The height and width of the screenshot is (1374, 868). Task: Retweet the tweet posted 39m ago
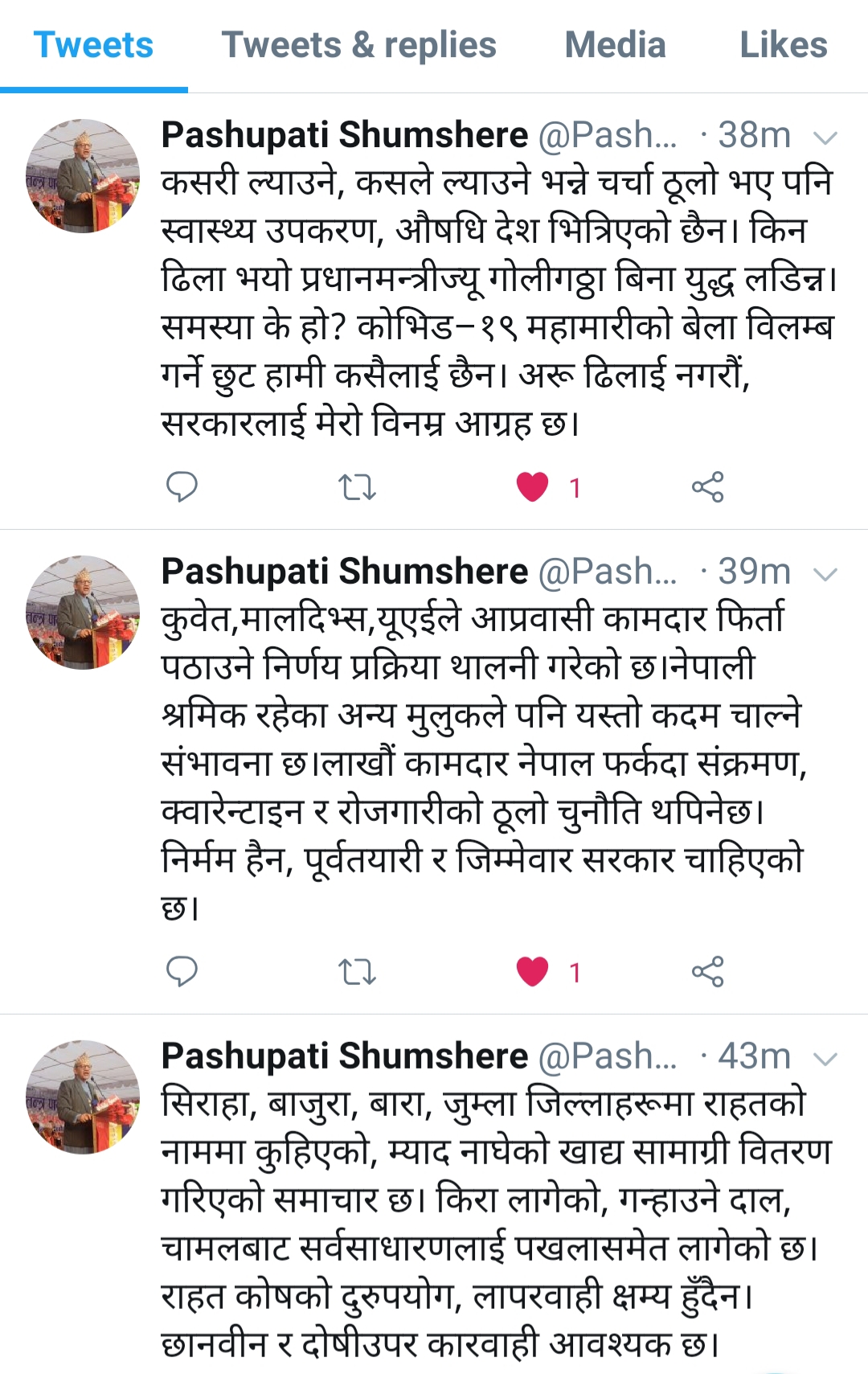tap(357, 972)
